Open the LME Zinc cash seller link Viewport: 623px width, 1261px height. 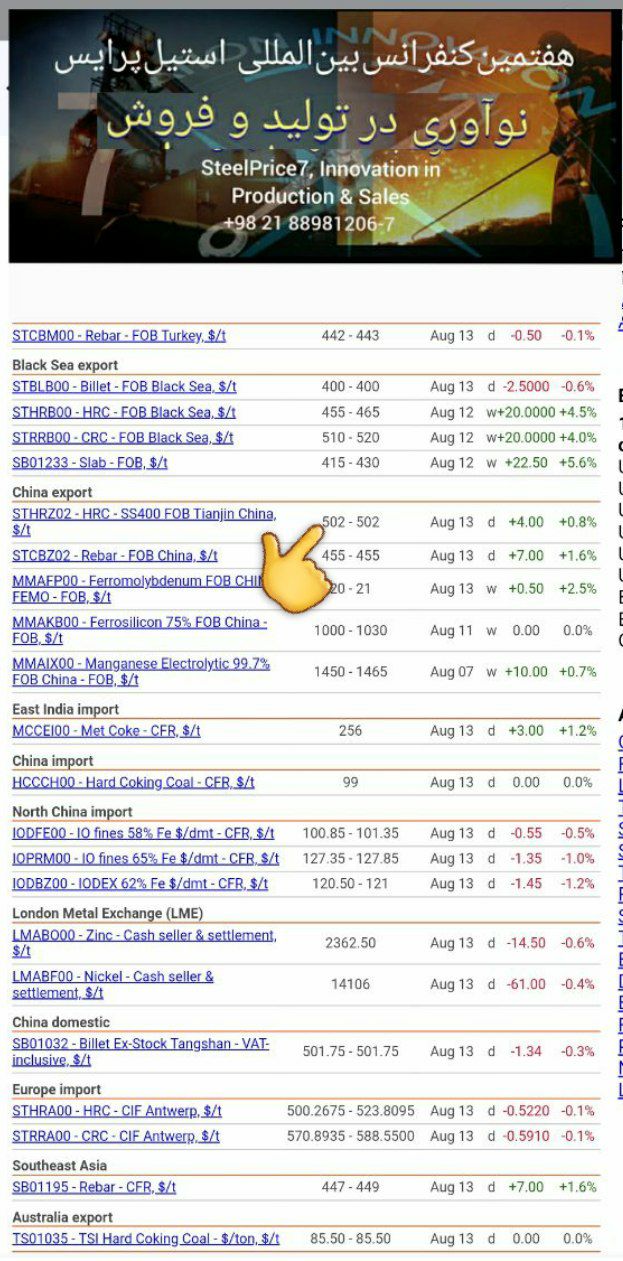click(145, 943)
